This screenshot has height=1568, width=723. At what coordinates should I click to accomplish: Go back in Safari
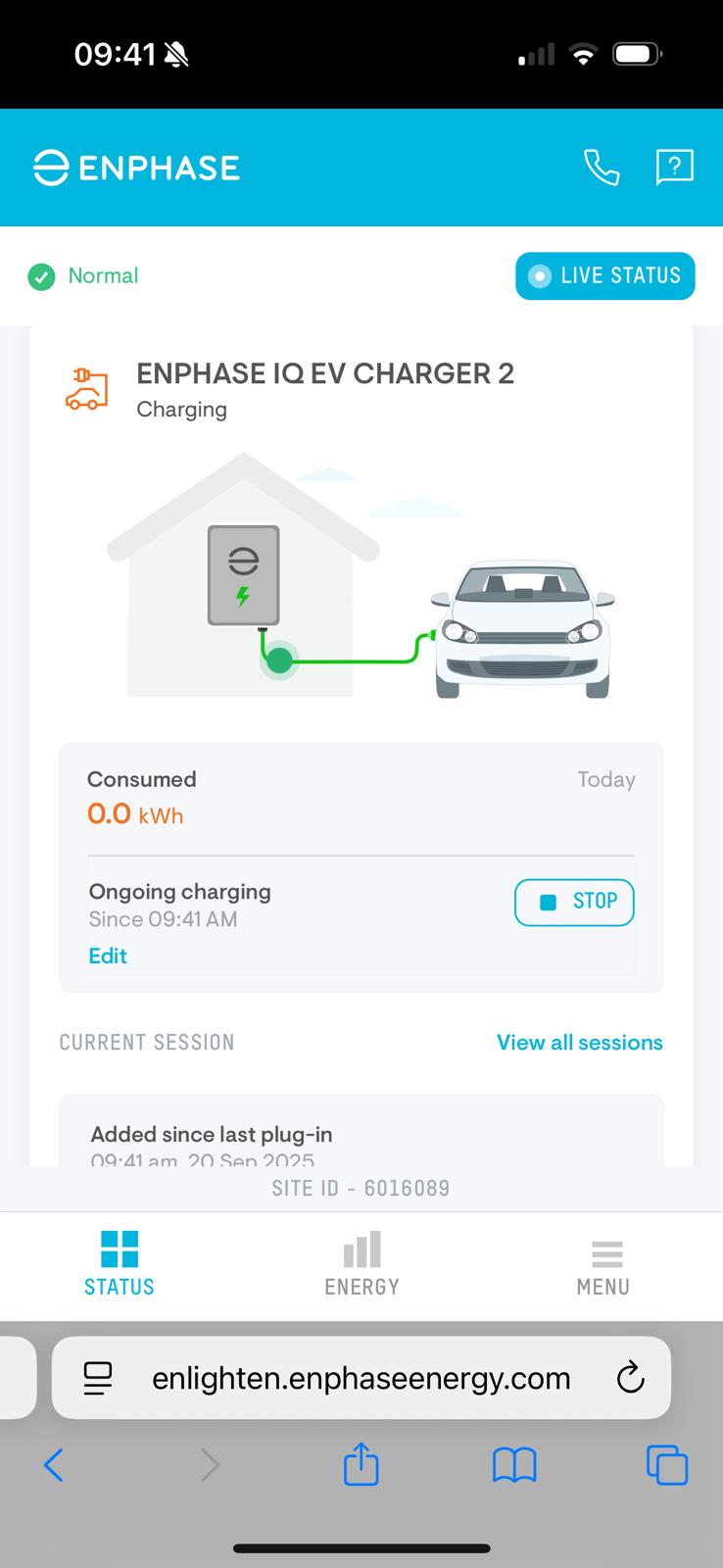point(55,1466)
